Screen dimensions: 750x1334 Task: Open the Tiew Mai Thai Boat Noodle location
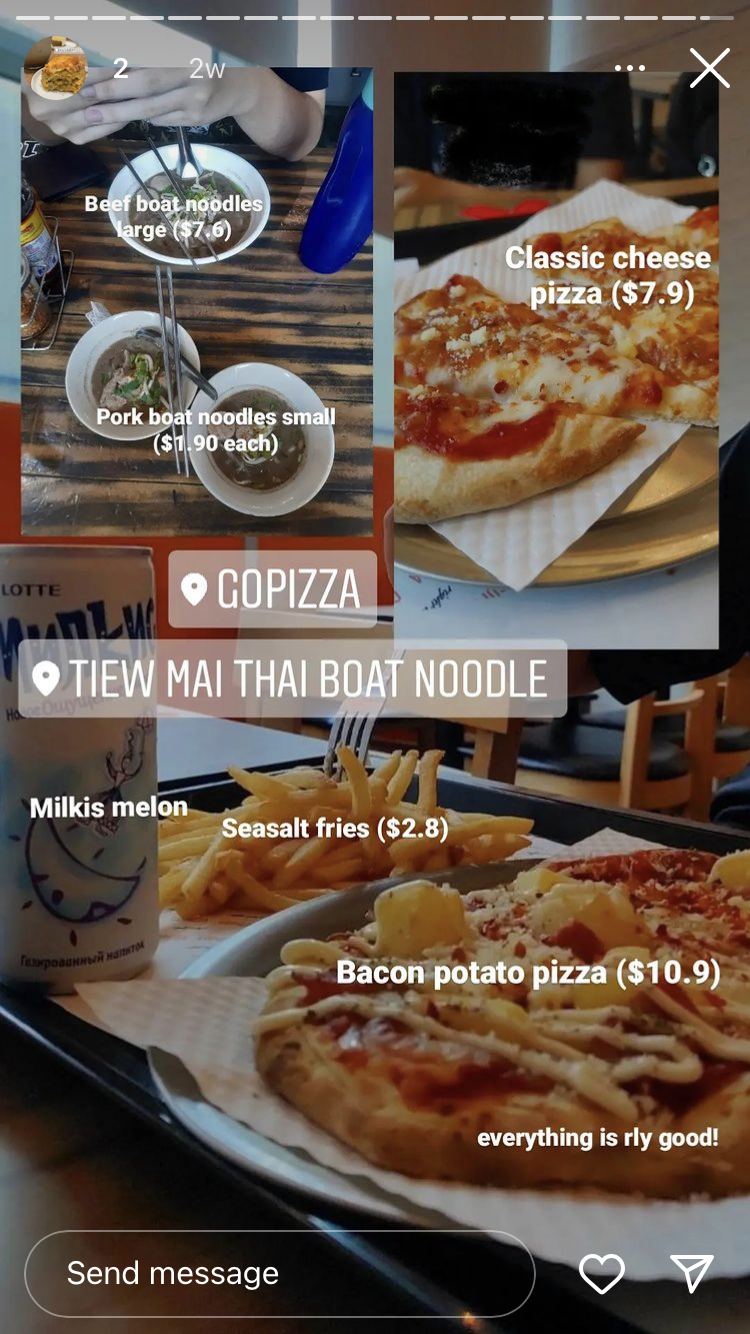click(x=292, y=679)
